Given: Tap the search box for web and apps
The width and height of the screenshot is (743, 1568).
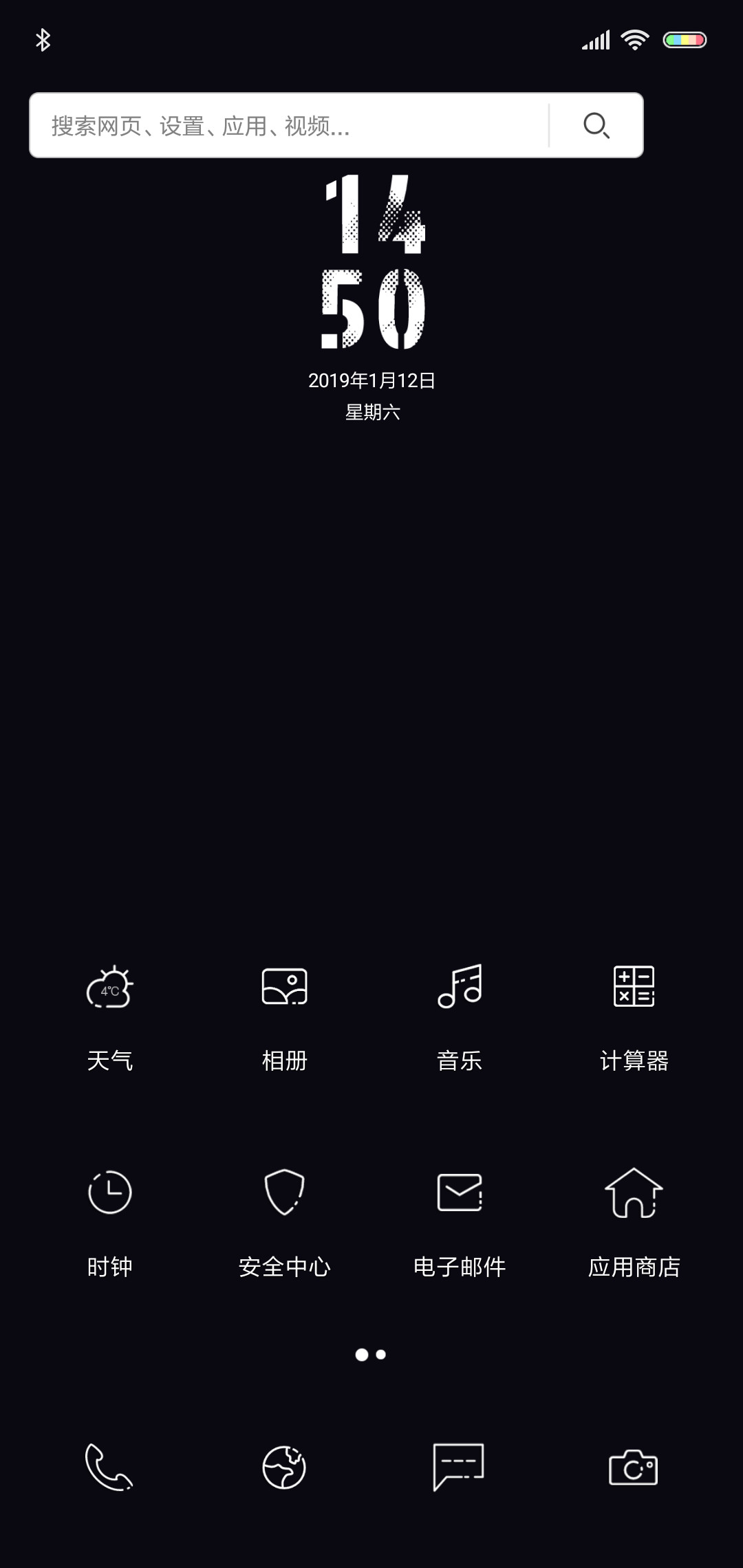Looking at the screenshot, I should tap(289, 125).
